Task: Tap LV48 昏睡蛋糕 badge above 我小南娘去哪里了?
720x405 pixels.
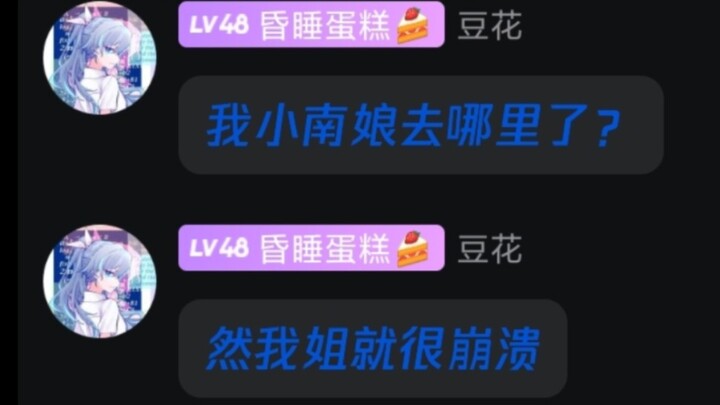Action: [310, 24]
